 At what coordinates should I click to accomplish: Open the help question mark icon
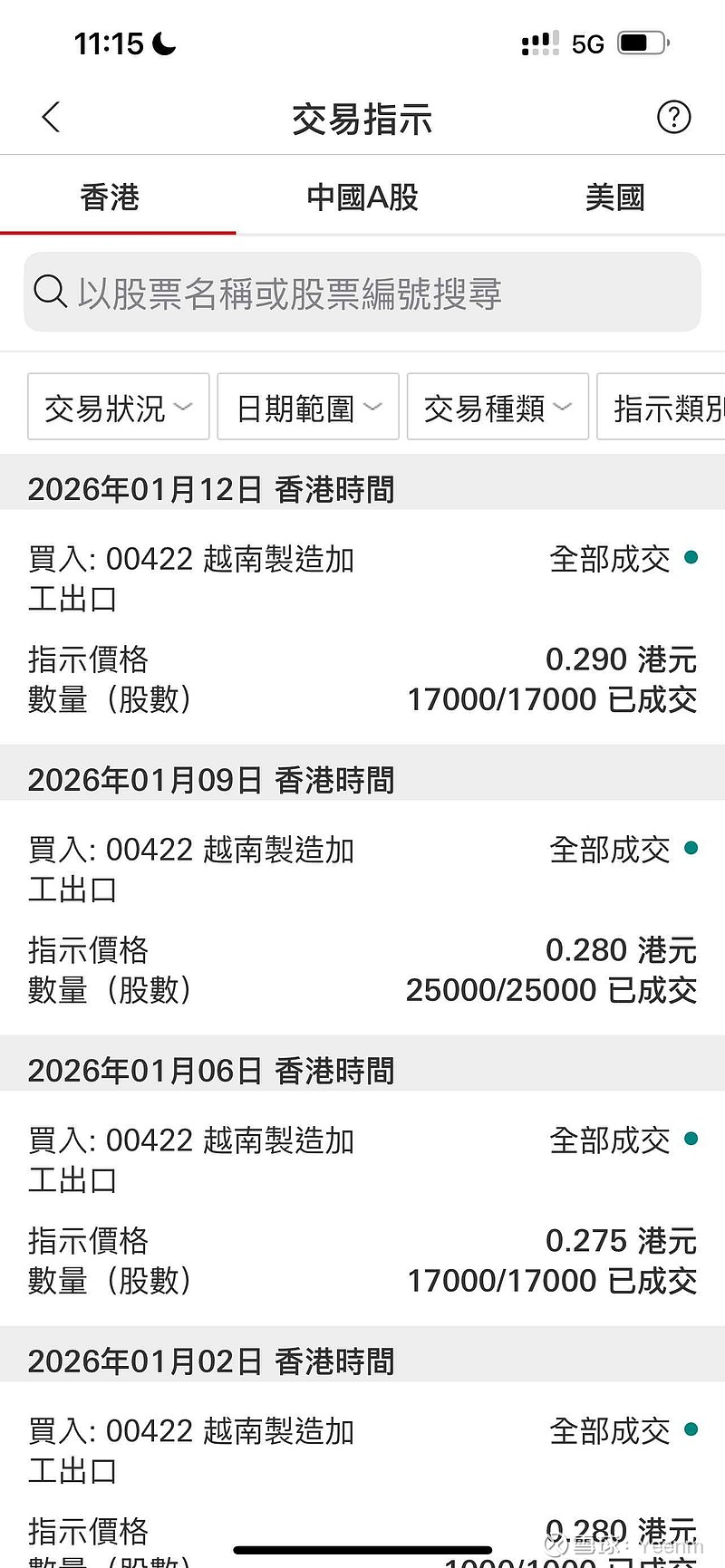673,117
